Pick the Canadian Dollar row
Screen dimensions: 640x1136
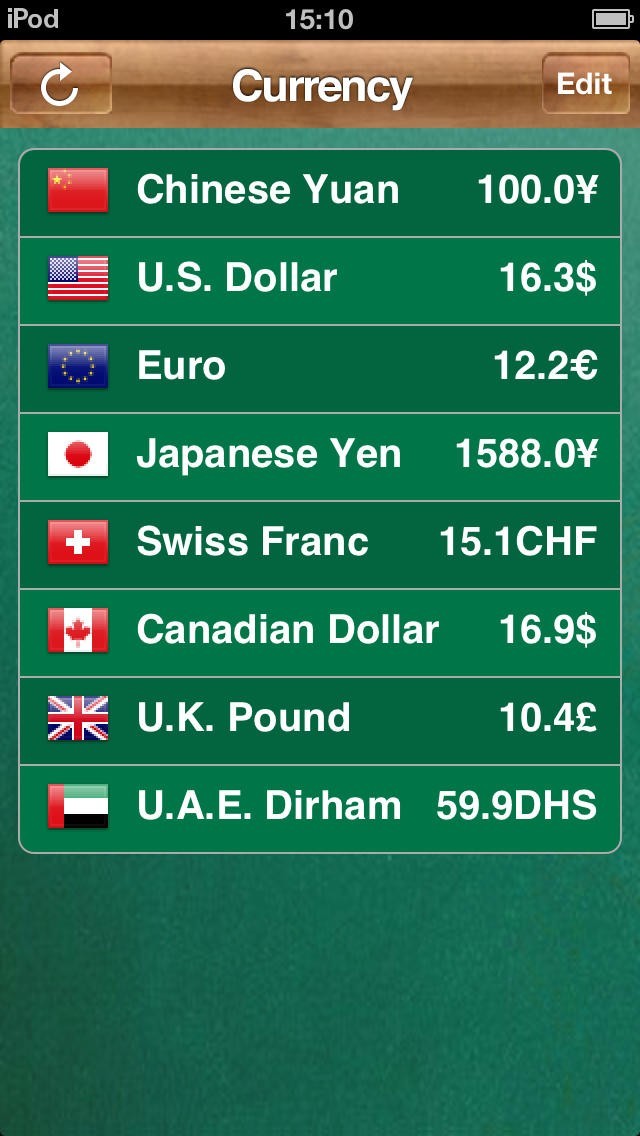click(320, 632)
